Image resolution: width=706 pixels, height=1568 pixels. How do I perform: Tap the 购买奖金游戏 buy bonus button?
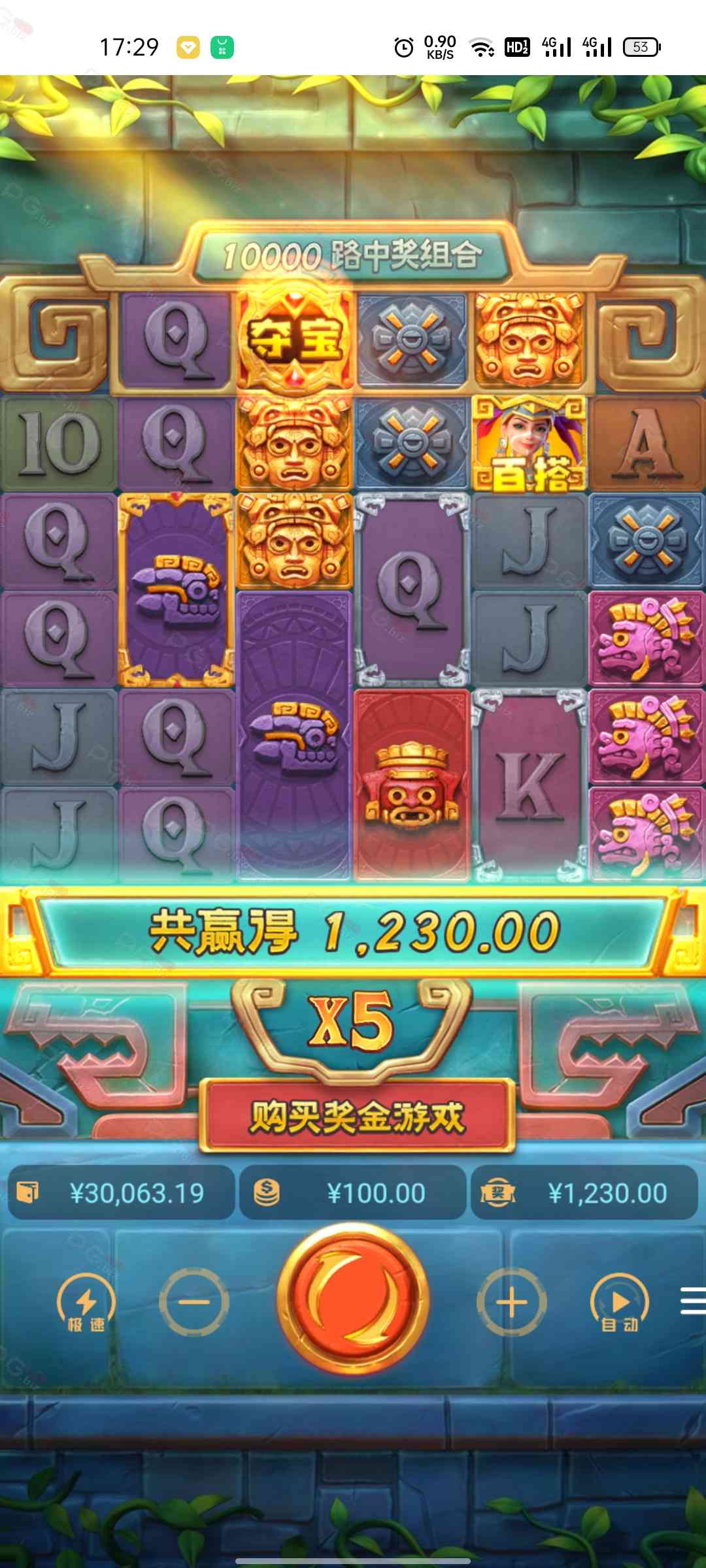pos(357,1117)
